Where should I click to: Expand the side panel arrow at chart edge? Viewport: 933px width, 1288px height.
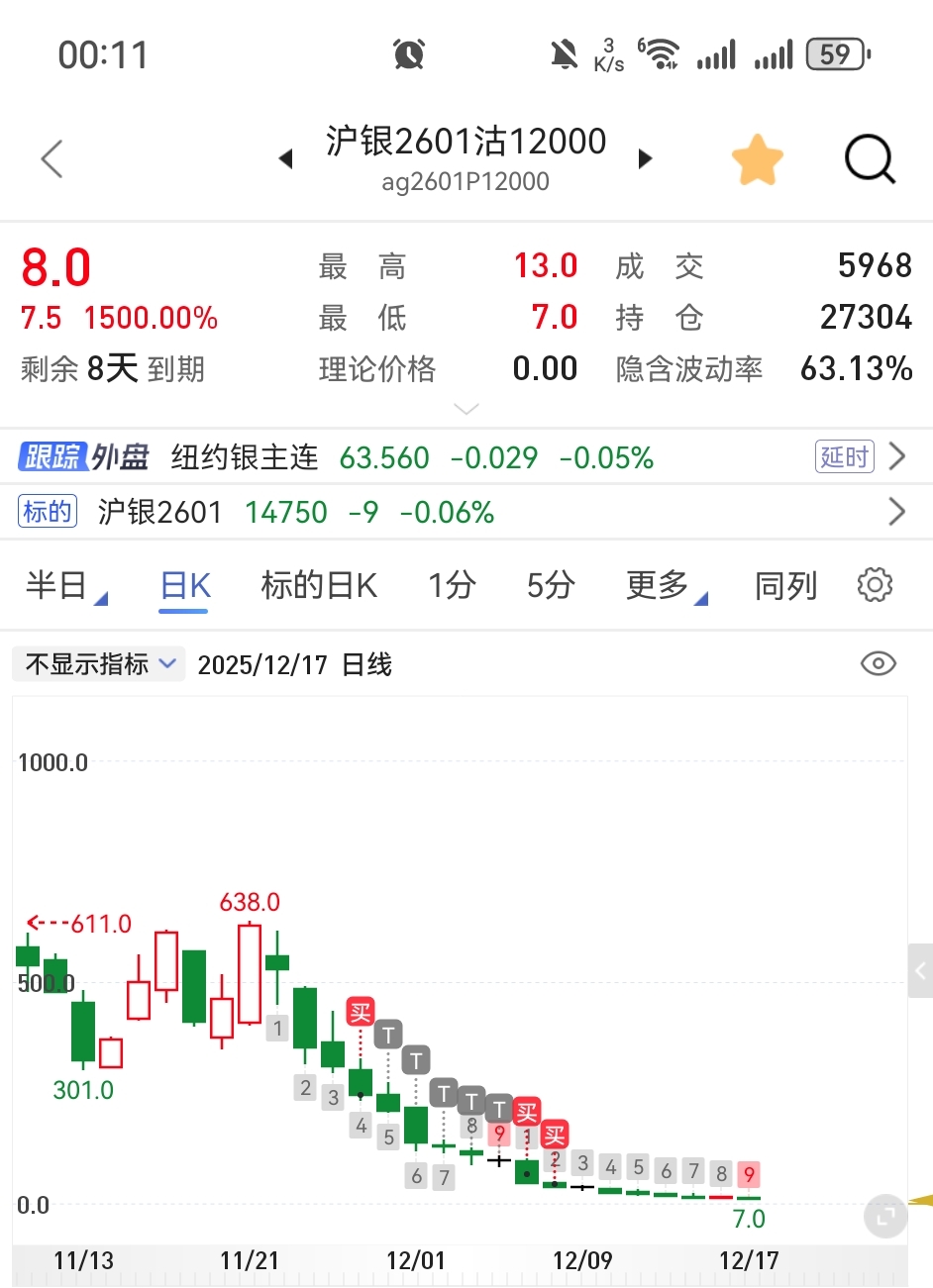920,970
